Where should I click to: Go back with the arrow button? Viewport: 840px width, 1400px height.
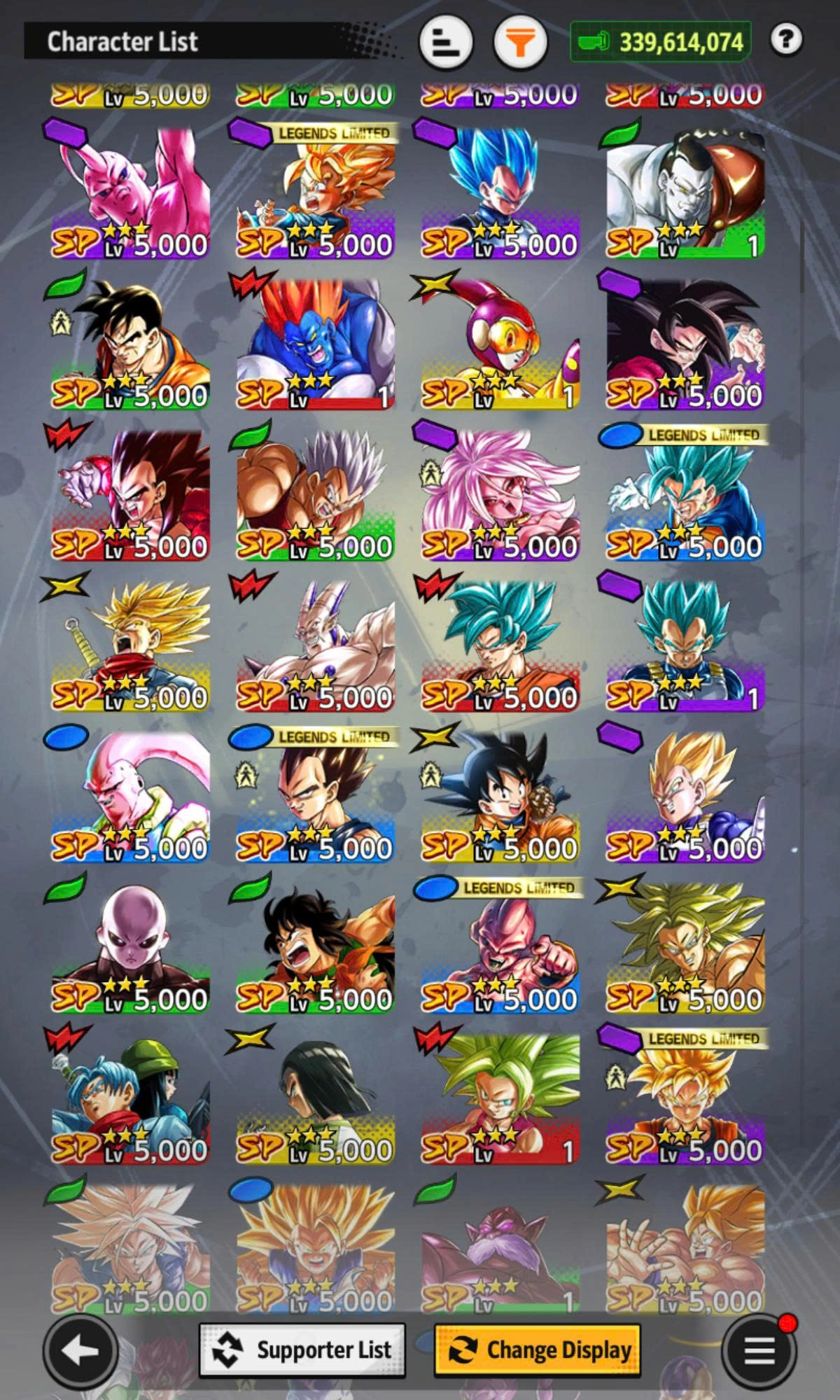pyautogui.click(x=80, y=1351)
